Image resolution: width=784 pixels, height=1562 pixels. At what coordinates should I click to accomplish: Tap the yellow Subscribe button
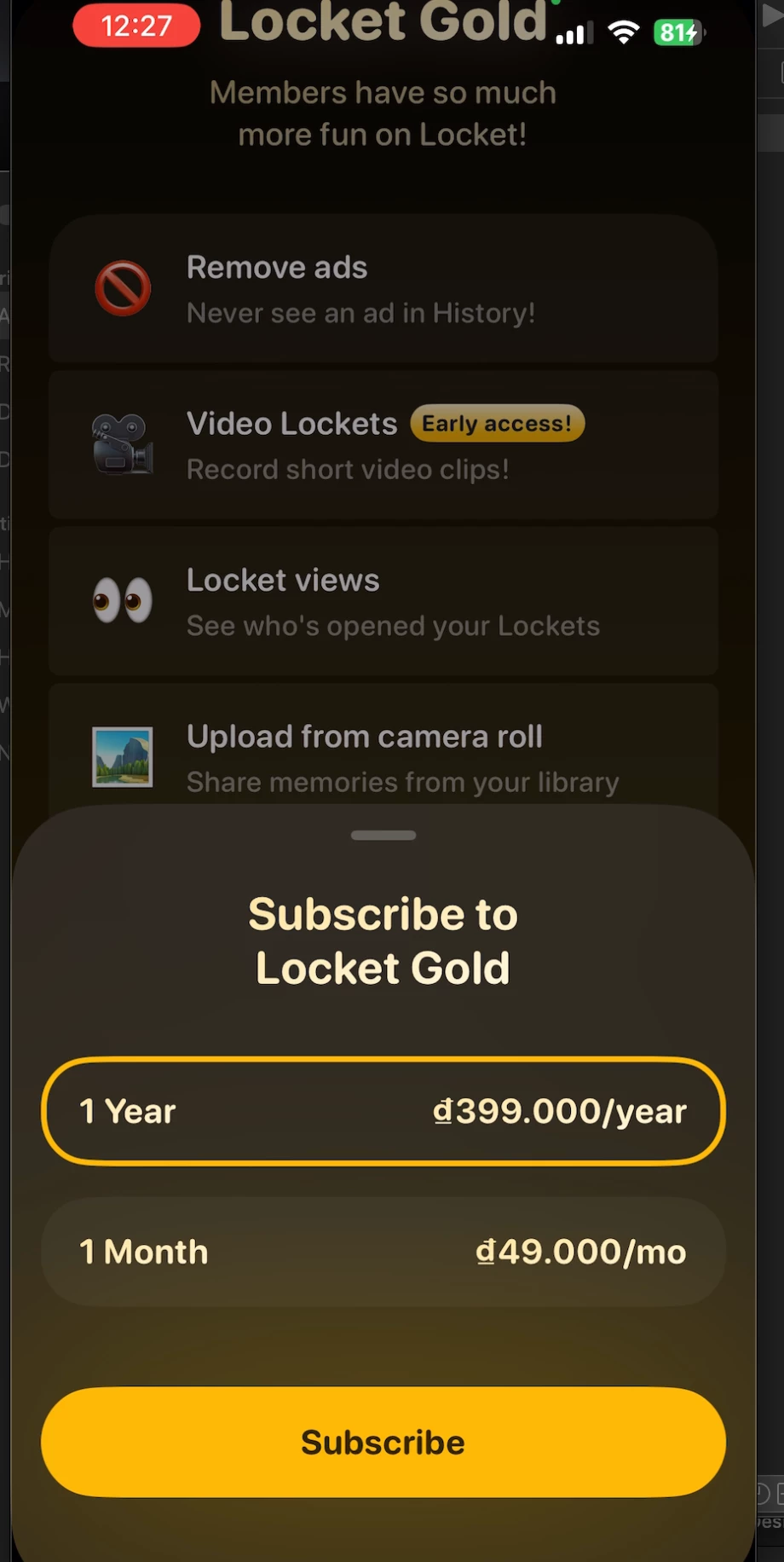point(383,1442)
